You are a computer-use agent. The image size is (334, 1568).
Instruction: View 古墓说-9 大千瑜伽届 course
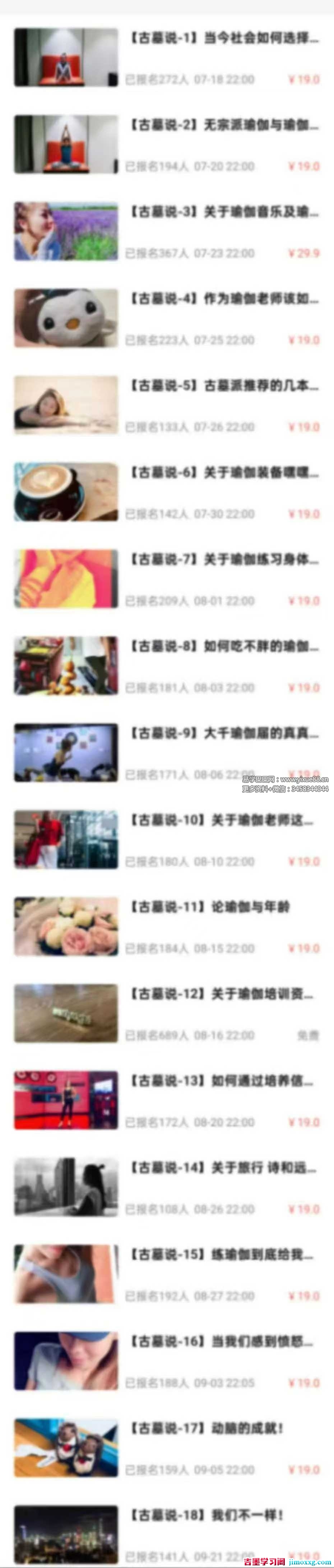pos(223,733)
